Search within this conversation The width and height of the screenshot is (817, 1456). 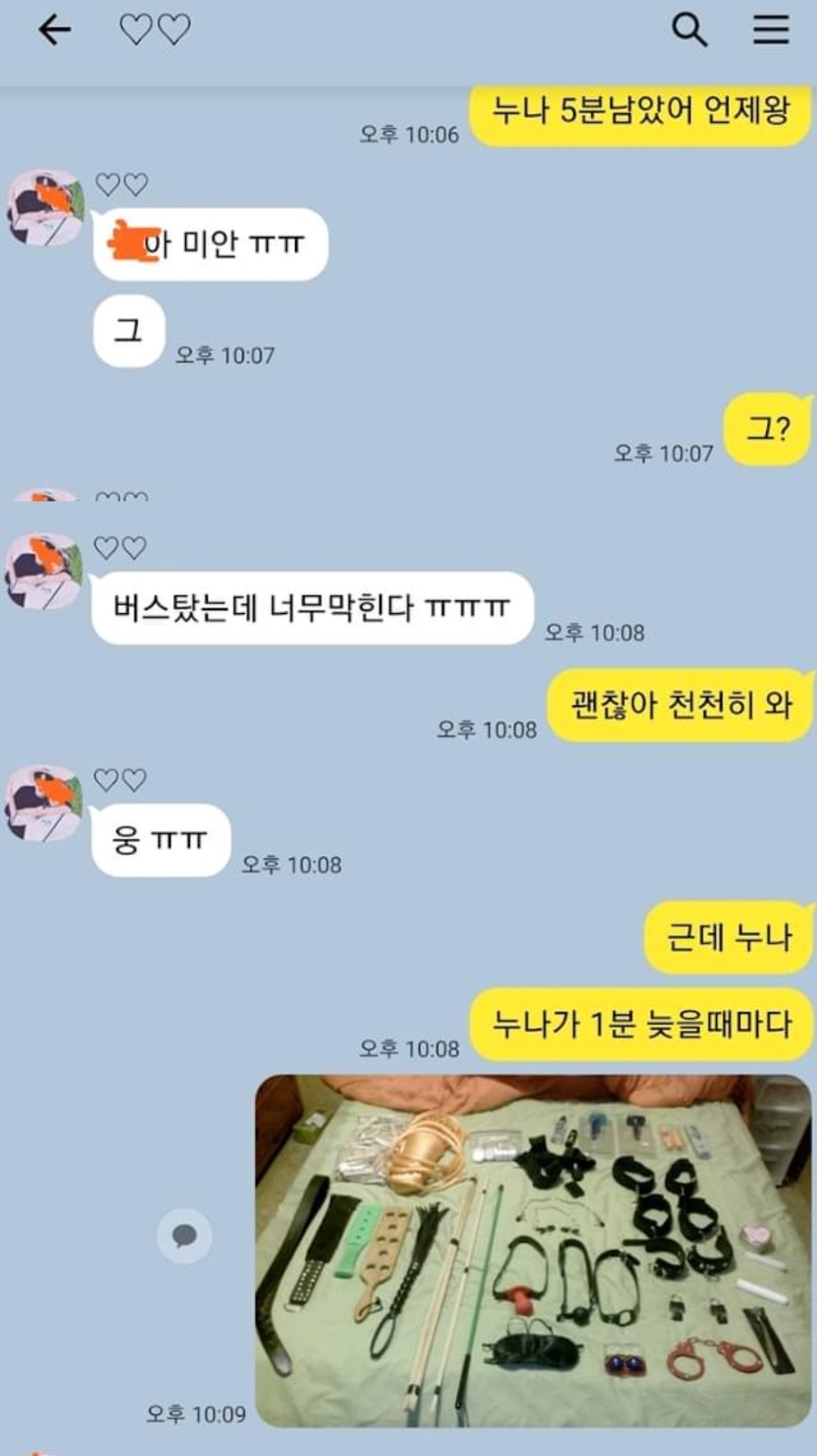point(689,30)
